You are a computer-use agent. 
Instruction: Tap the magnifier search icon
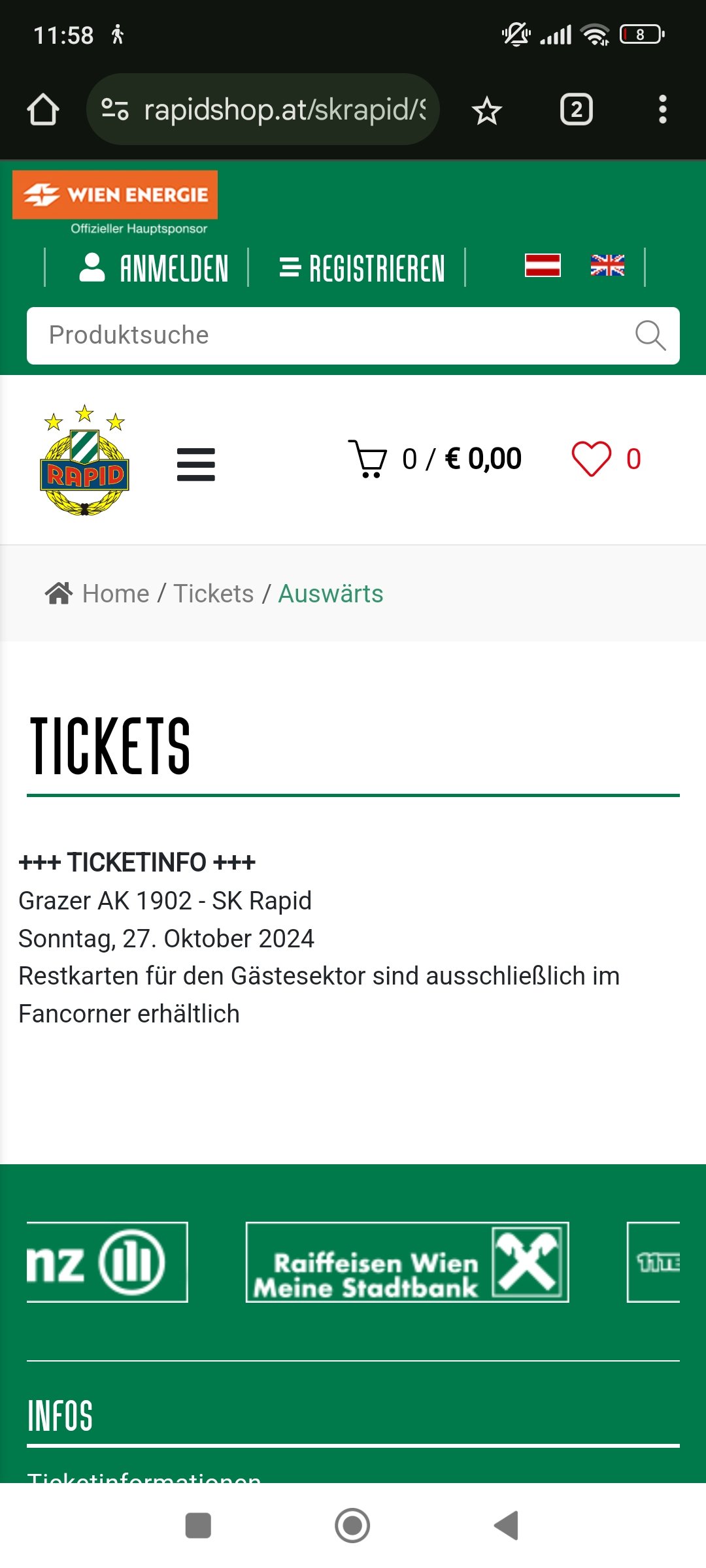coord(650,336)
